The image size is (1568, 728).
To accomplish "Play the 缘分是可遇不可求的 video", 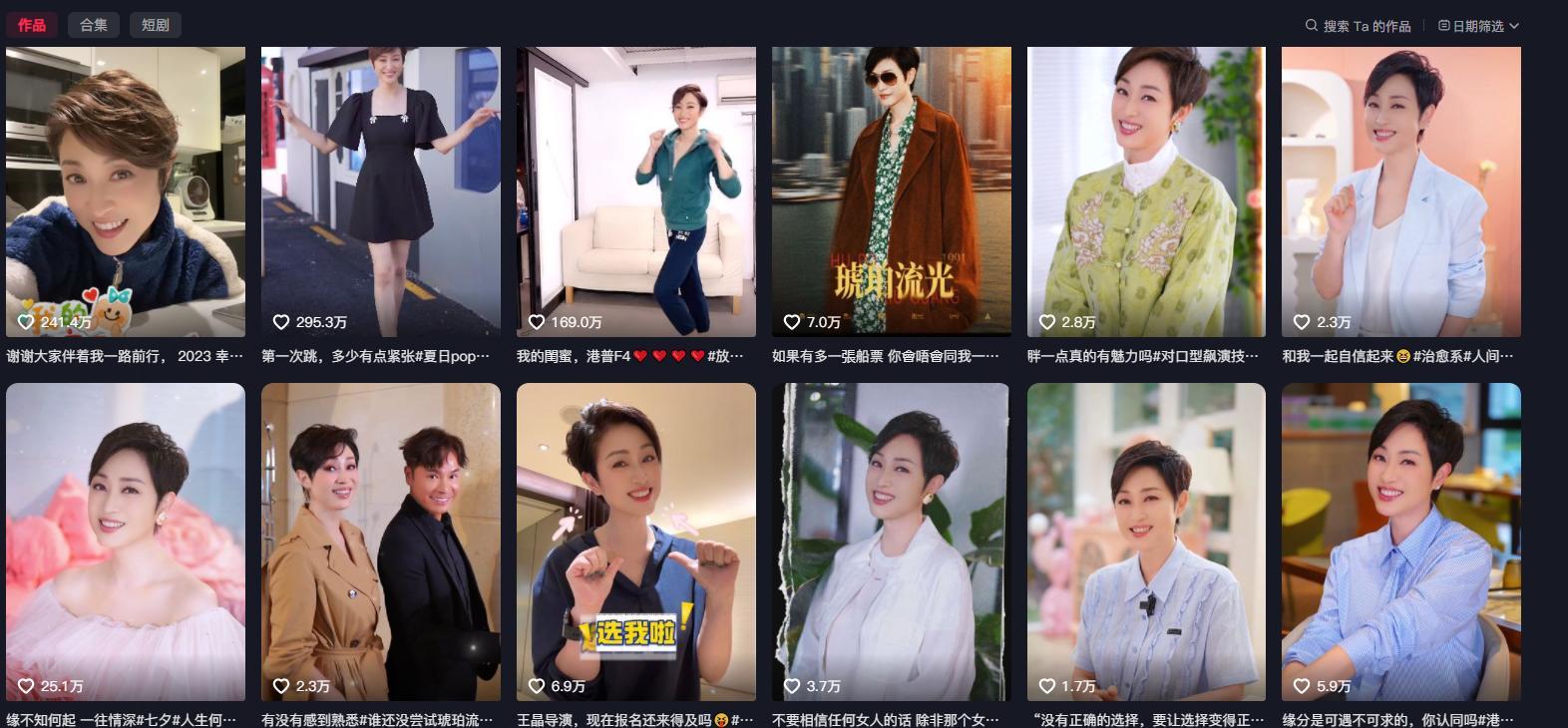I will 1401,542.
